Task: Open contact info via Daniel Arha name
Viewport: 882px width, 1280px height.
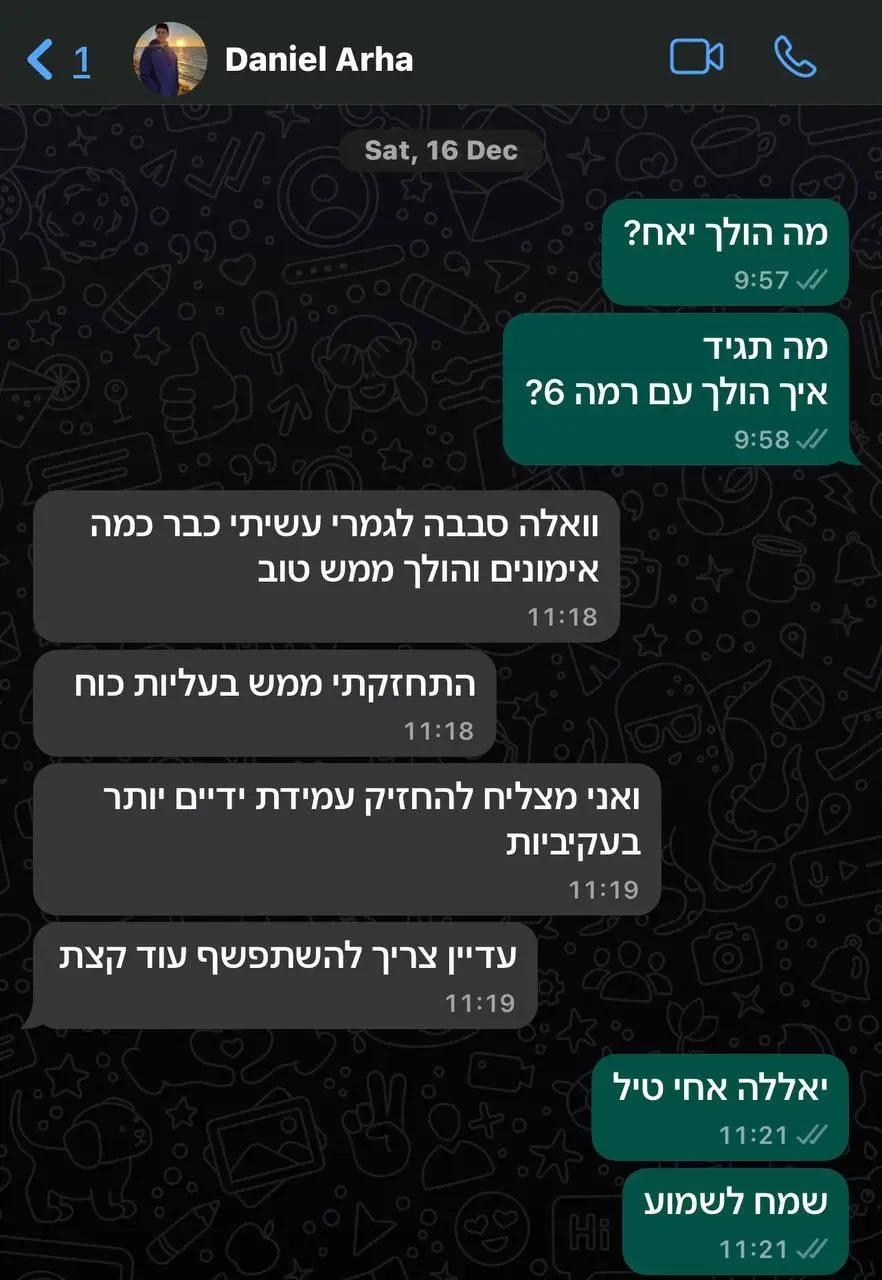Action: click(318, 60)
